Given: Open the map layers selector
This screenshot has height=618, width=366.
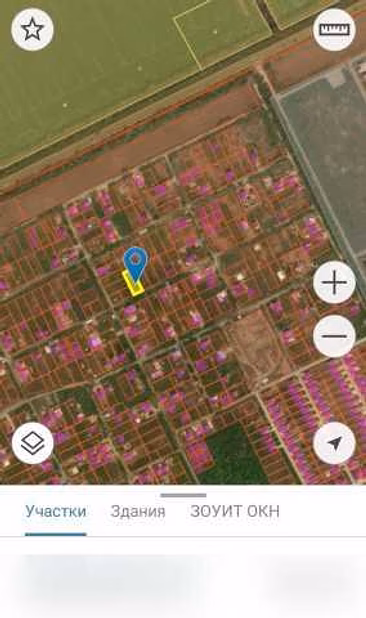Looking at the screenshot, I should point(32,443).
